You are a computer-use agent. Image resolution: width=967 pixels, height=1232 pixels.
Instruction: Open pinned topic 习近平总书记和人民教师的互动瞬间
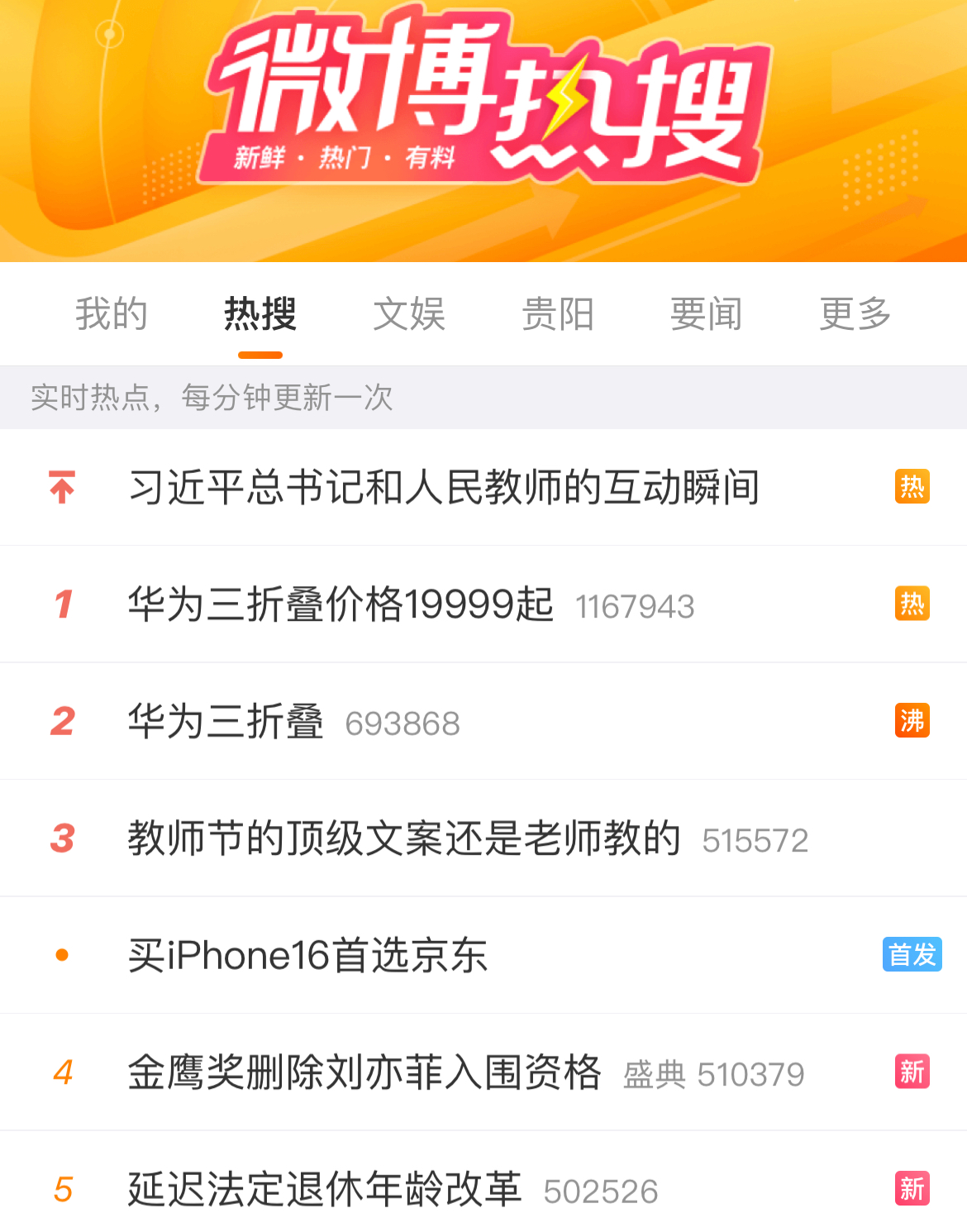tap(444, 487)
